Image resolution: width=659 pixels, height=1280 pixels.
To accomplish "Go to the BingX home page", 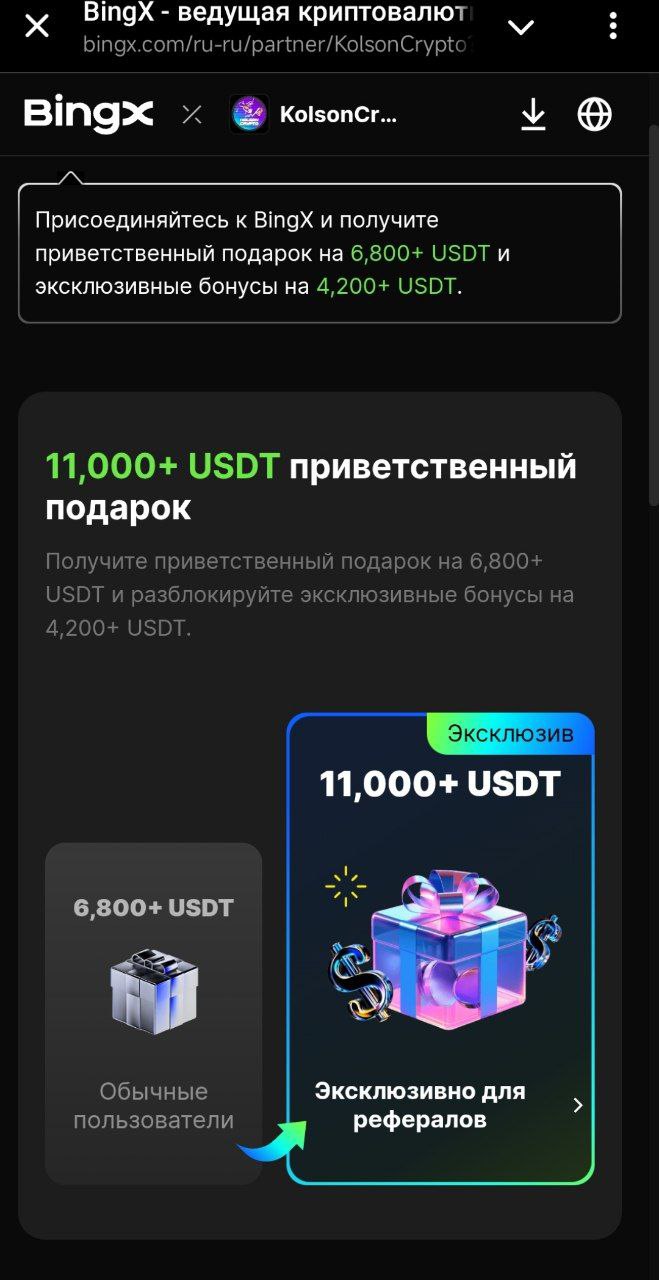I will tap(89, 115).
